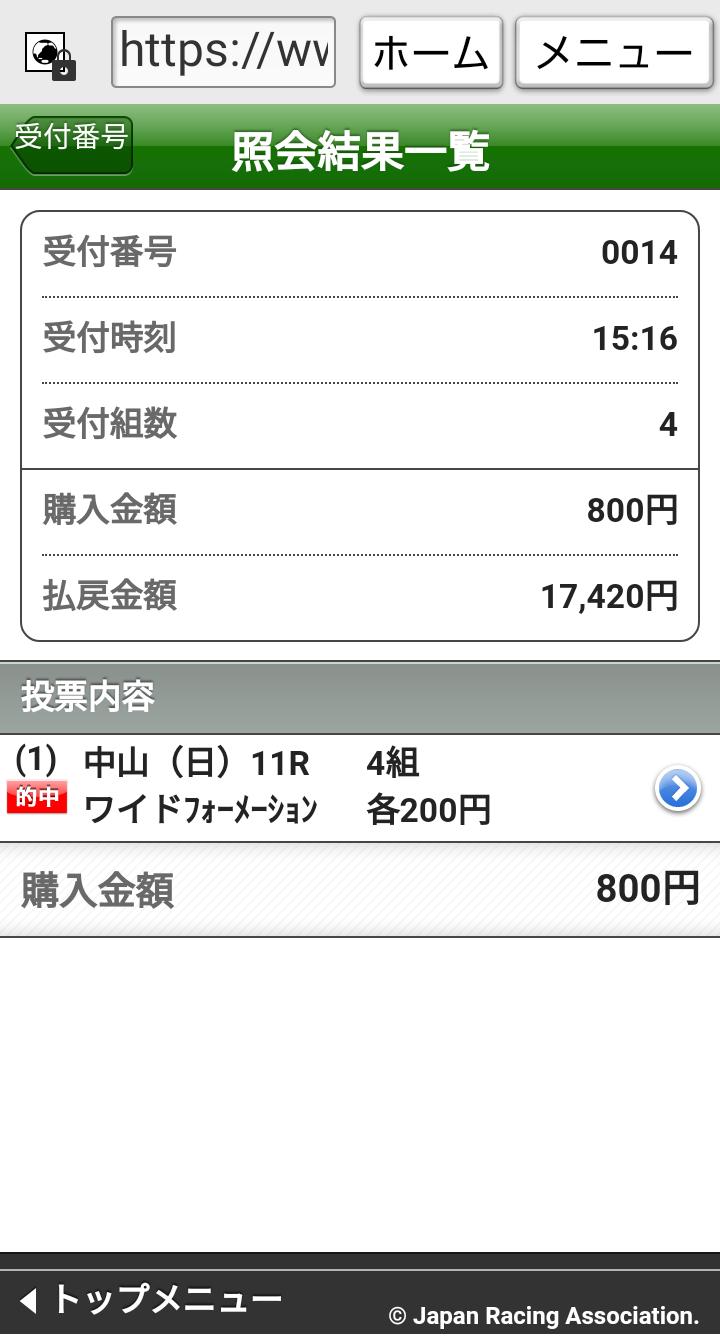This screenshot has width=720, height=1336.
Task: Go to ホーム page
Action: pyautogui.click(x=430, y=52)
